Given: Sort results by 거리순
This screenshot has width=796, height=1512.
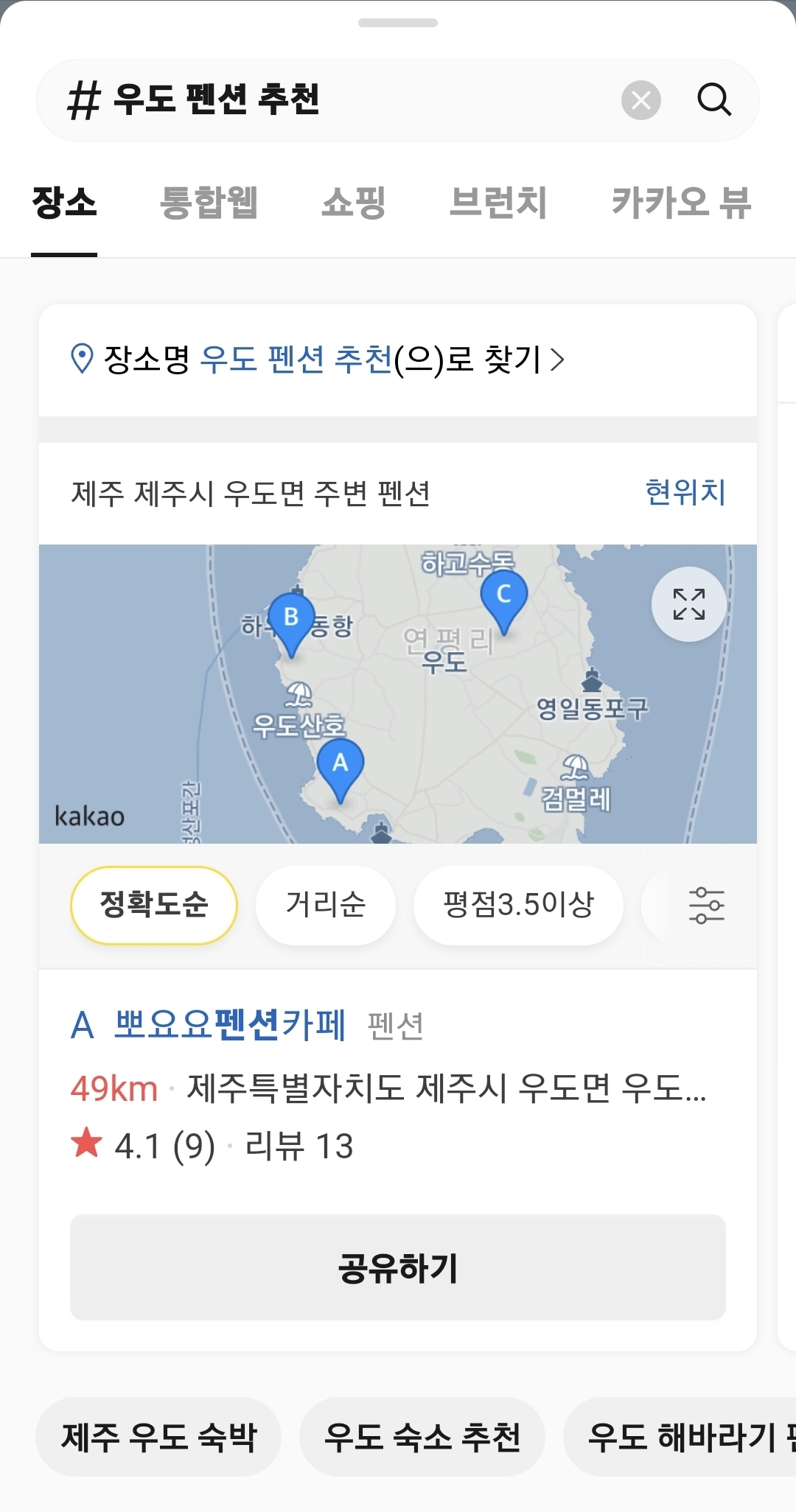Looking at the screenshot, I should (325, 905).
